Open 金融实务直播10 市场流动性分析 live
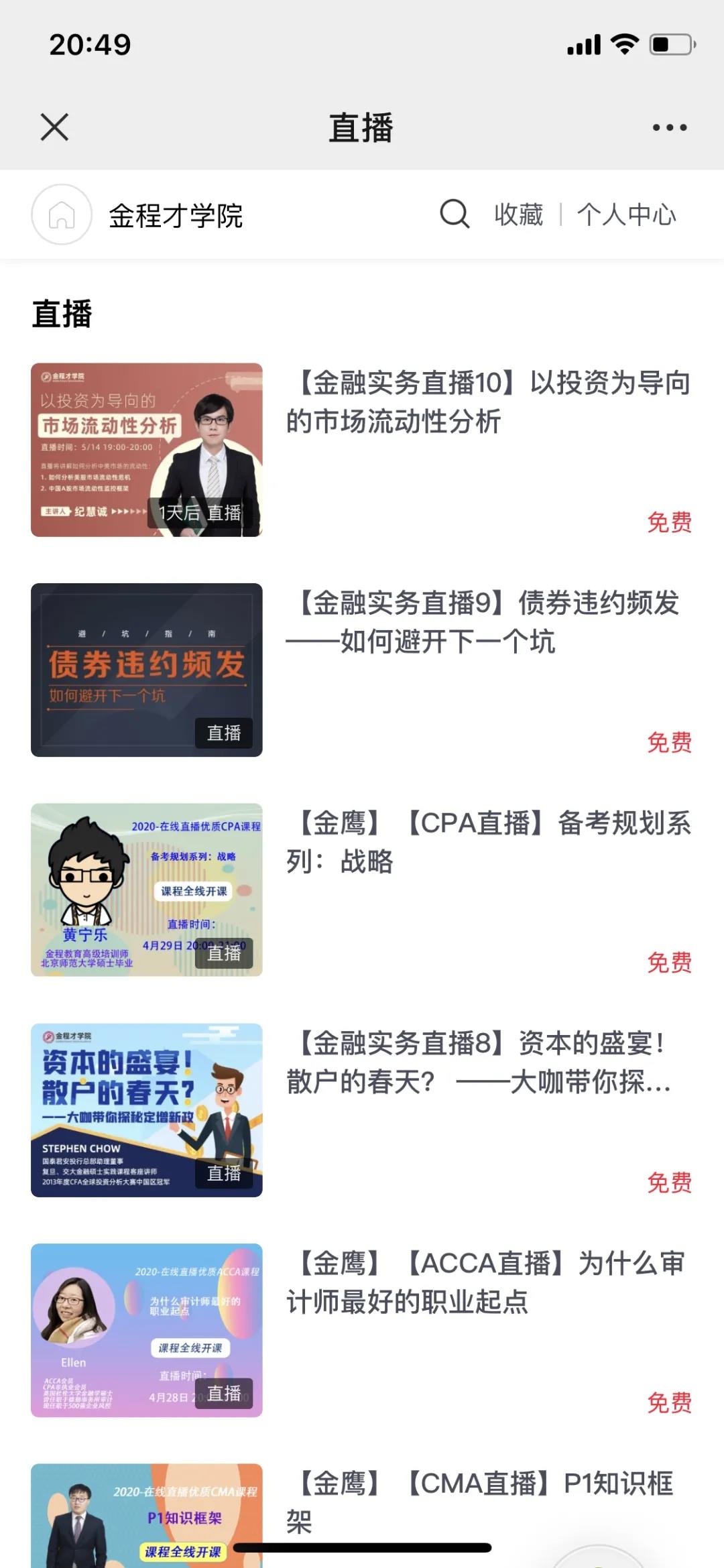 point(488,402)
